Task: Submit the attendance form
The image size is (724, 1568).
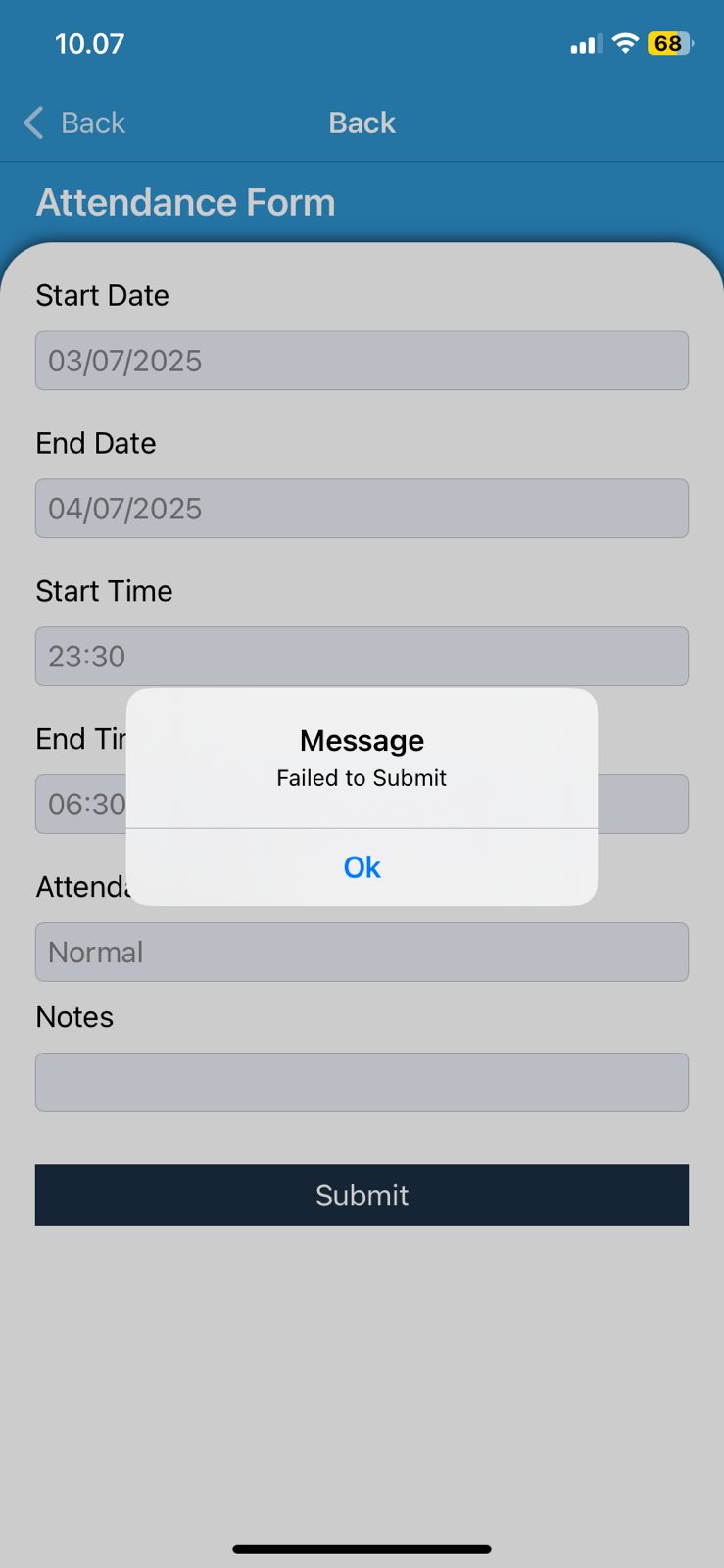Action: (362, 1195)
